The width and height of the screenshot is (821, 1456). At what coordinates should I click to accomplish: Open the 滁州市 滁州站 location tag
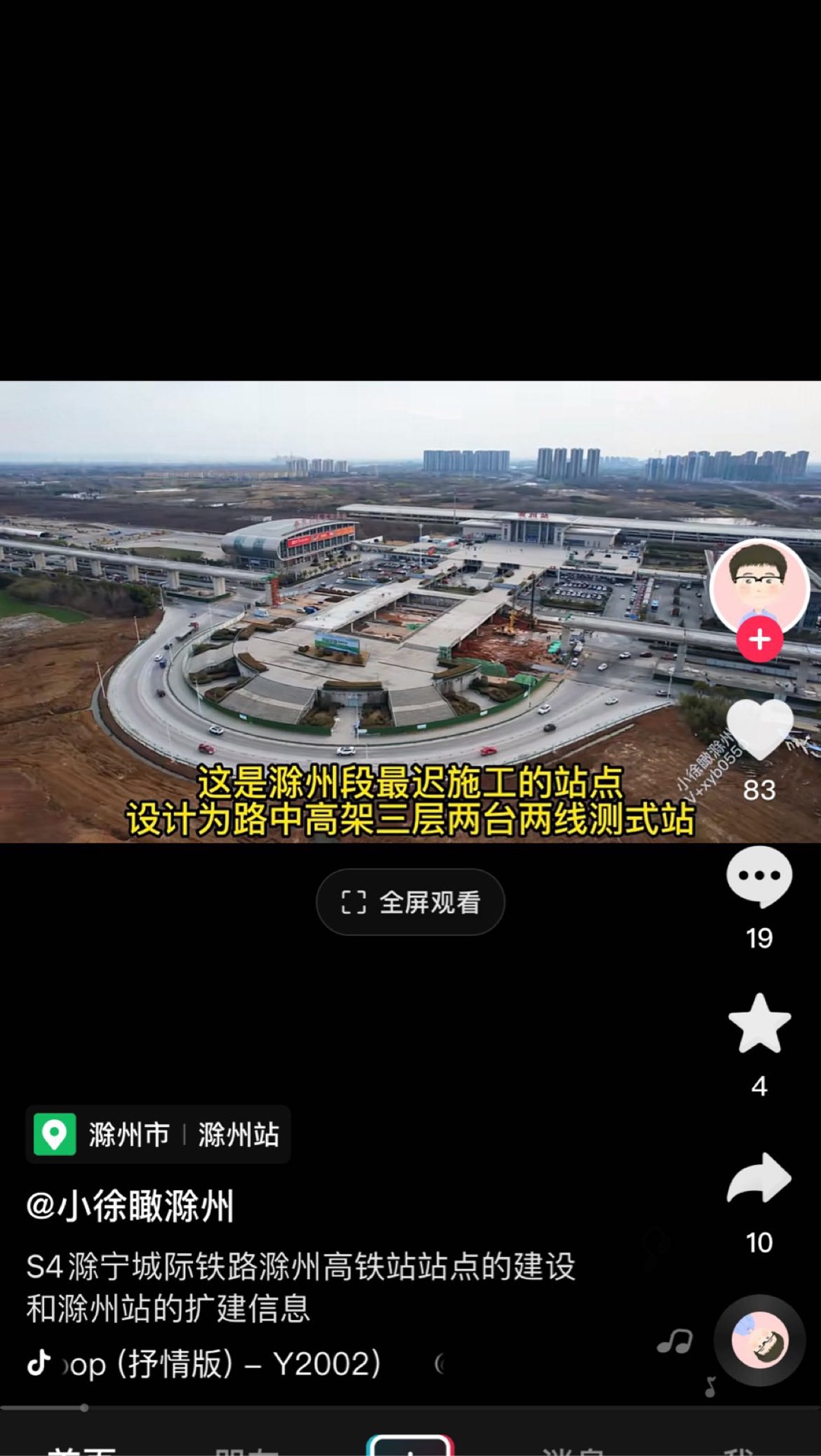pos(158,1135)
